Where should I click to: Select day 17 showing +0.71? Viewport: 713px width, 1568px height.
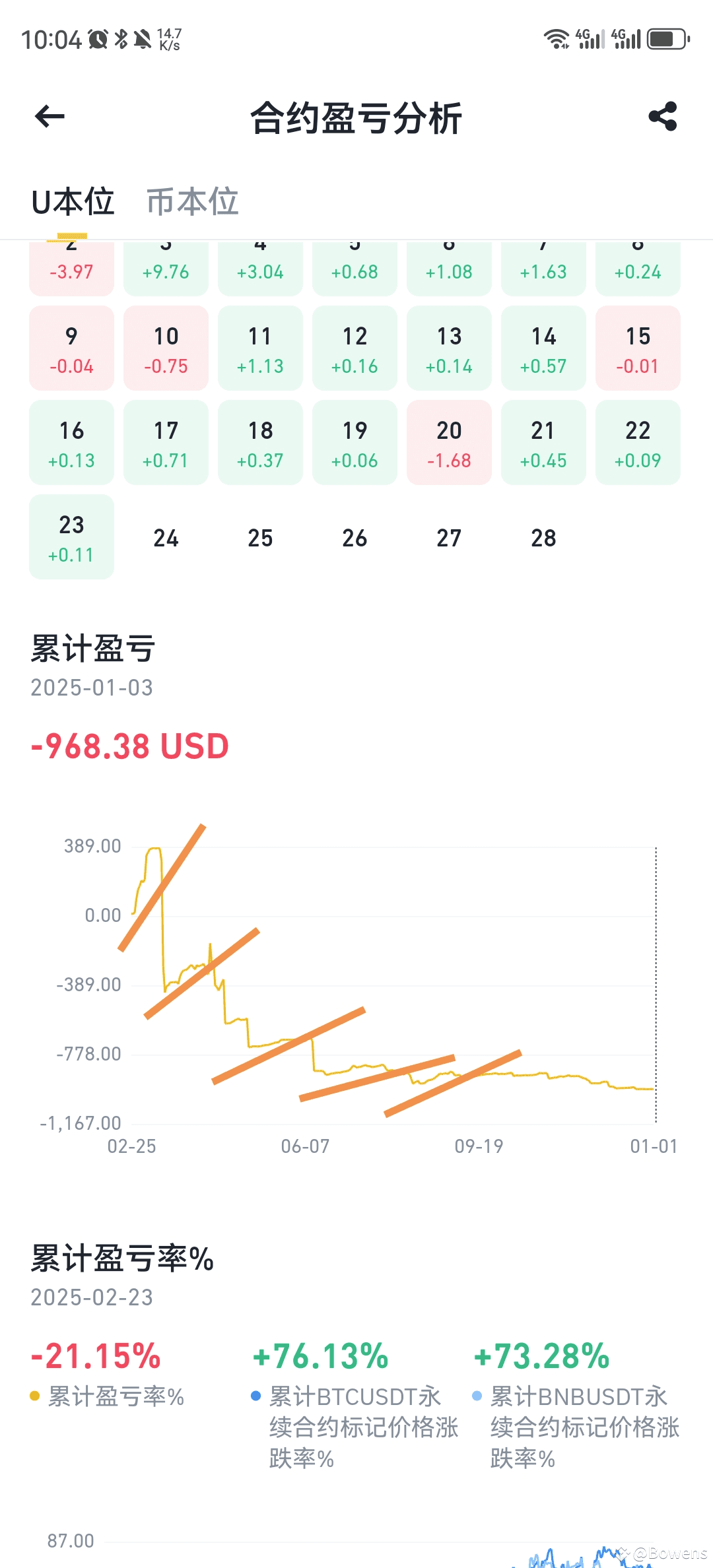pos(166,442)
